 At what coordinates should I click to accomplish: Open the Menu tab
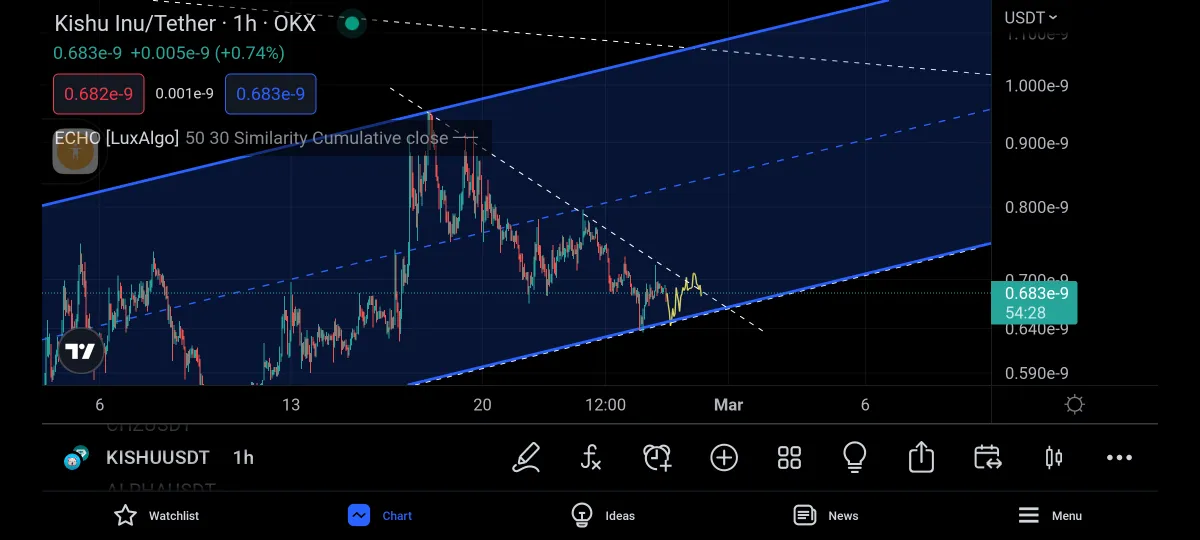pos(1050,516)
